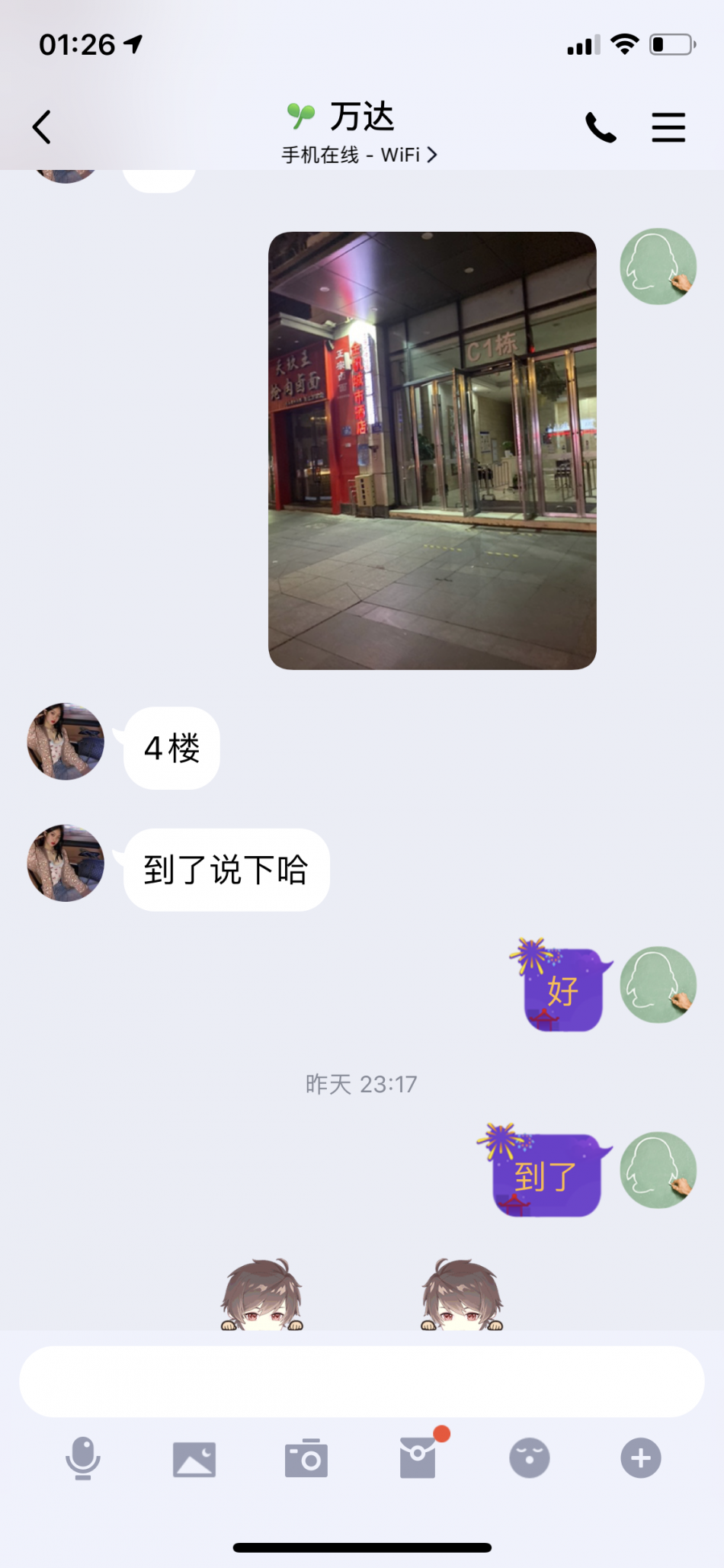724x1568 pixels.
Task: Open my avatar beside the 到了 message
Action: (658, 1170)
